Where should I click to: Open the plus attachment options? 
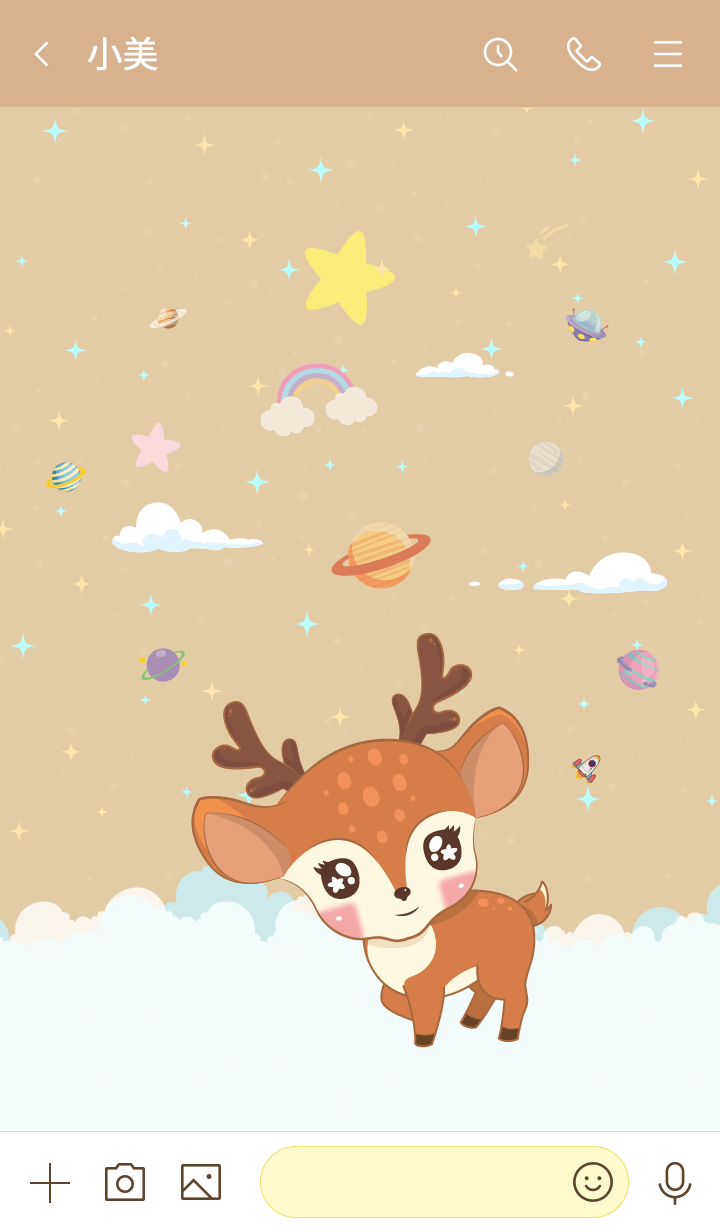[50, 1182]
